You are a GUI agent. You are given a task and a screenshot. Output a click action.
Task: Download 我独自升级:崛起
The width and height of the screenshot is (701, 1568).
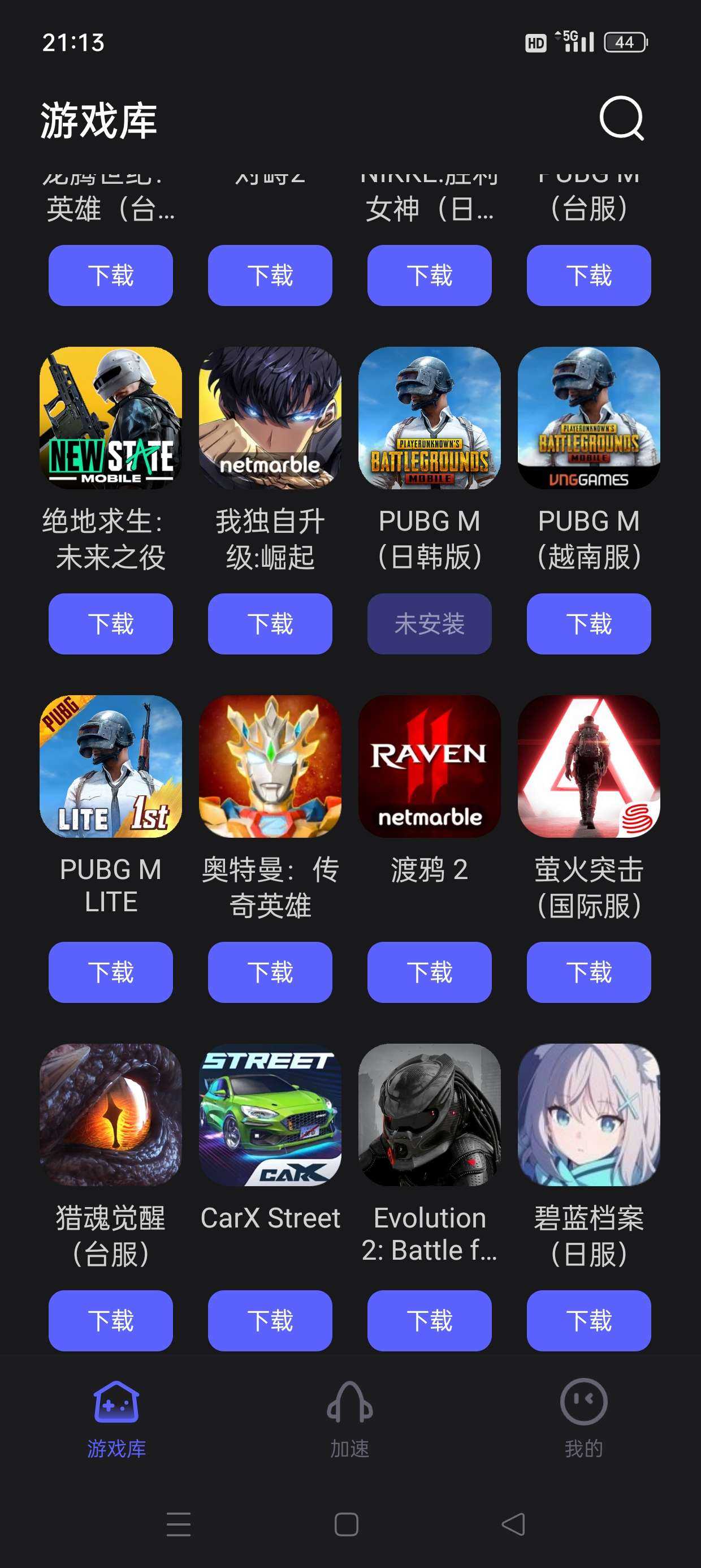pos(270,624)
